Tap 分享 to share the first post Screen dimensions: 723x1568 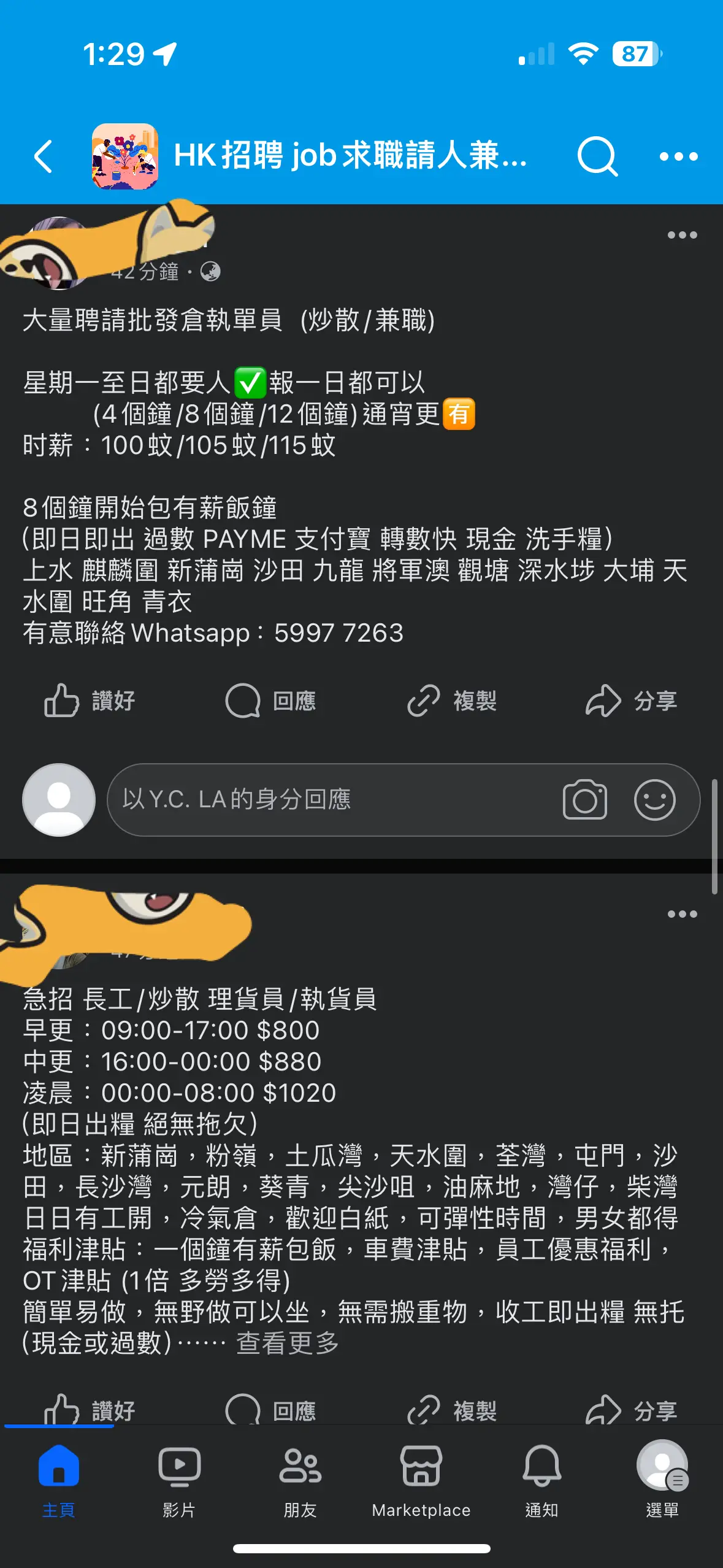coord(630,701)
